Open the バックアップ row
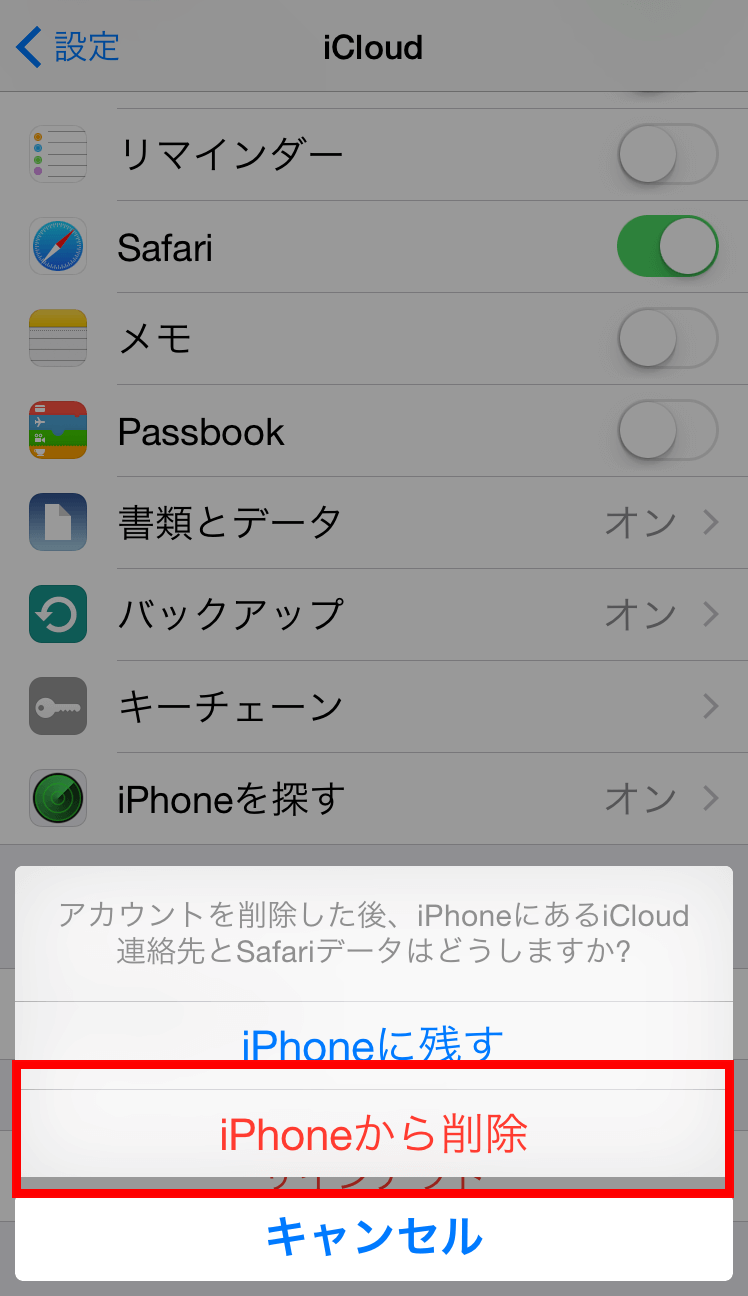 [374, 614]
